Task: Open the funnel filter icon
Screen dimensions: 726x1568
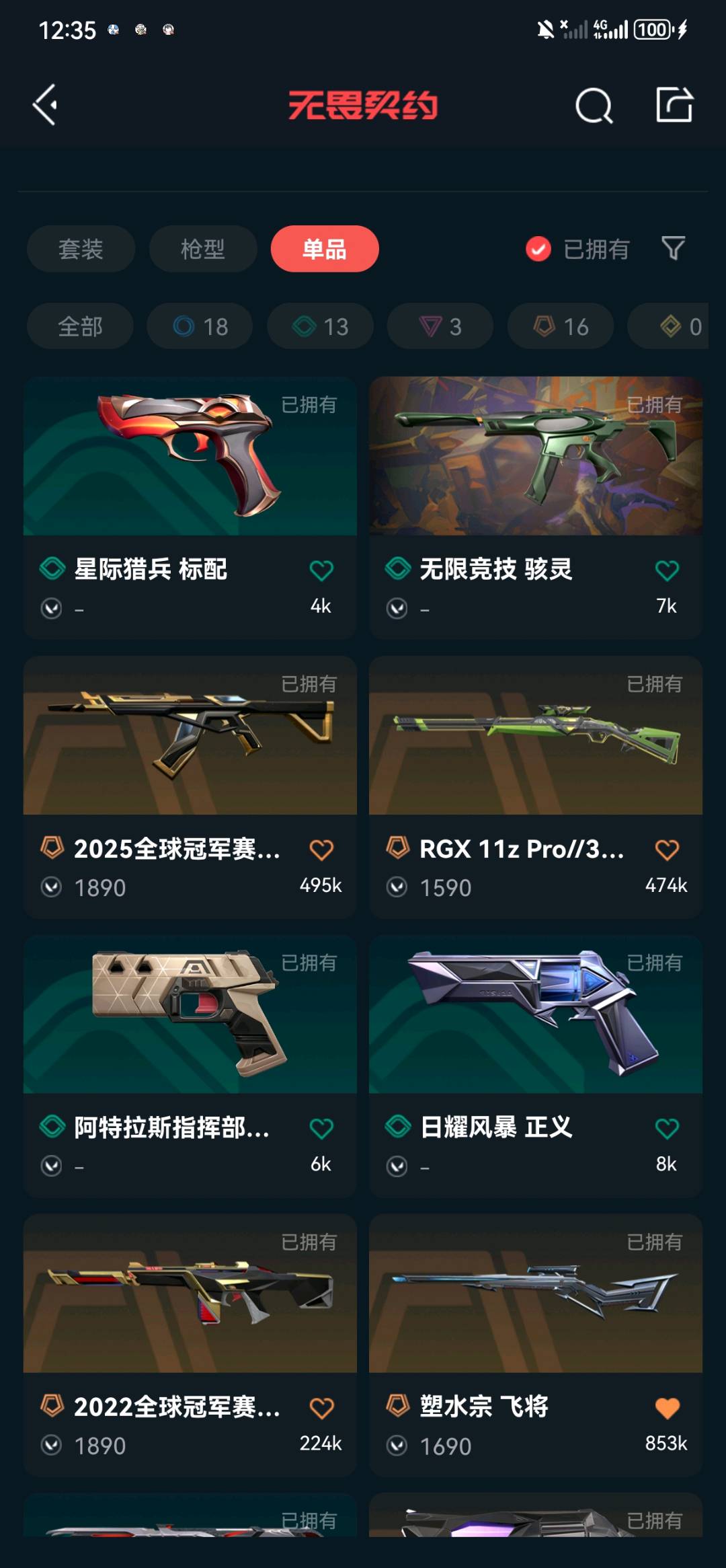Action: (673, 248)
